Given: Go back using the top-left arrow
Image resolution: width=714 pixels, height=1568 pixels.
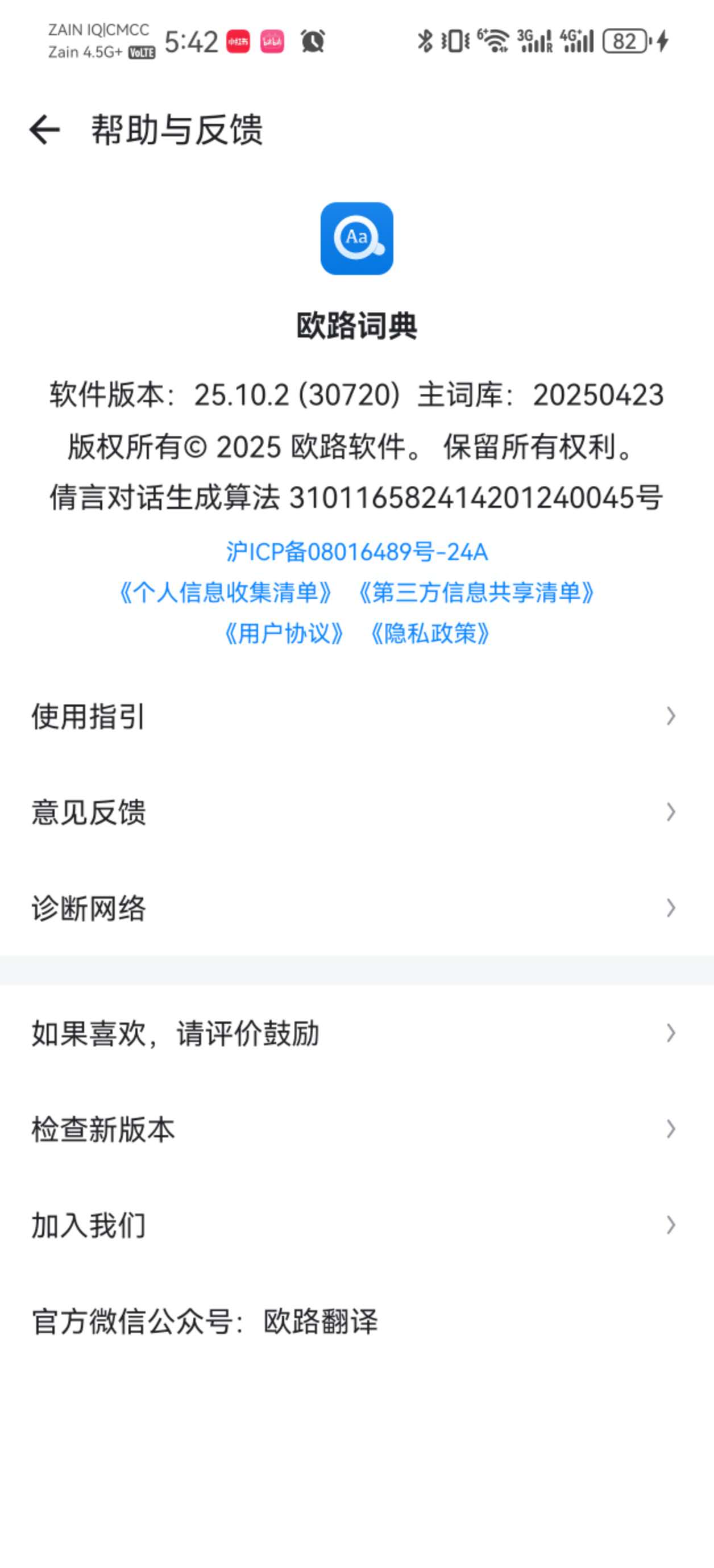Looking at the screenshot, I should tap(44, 130).
